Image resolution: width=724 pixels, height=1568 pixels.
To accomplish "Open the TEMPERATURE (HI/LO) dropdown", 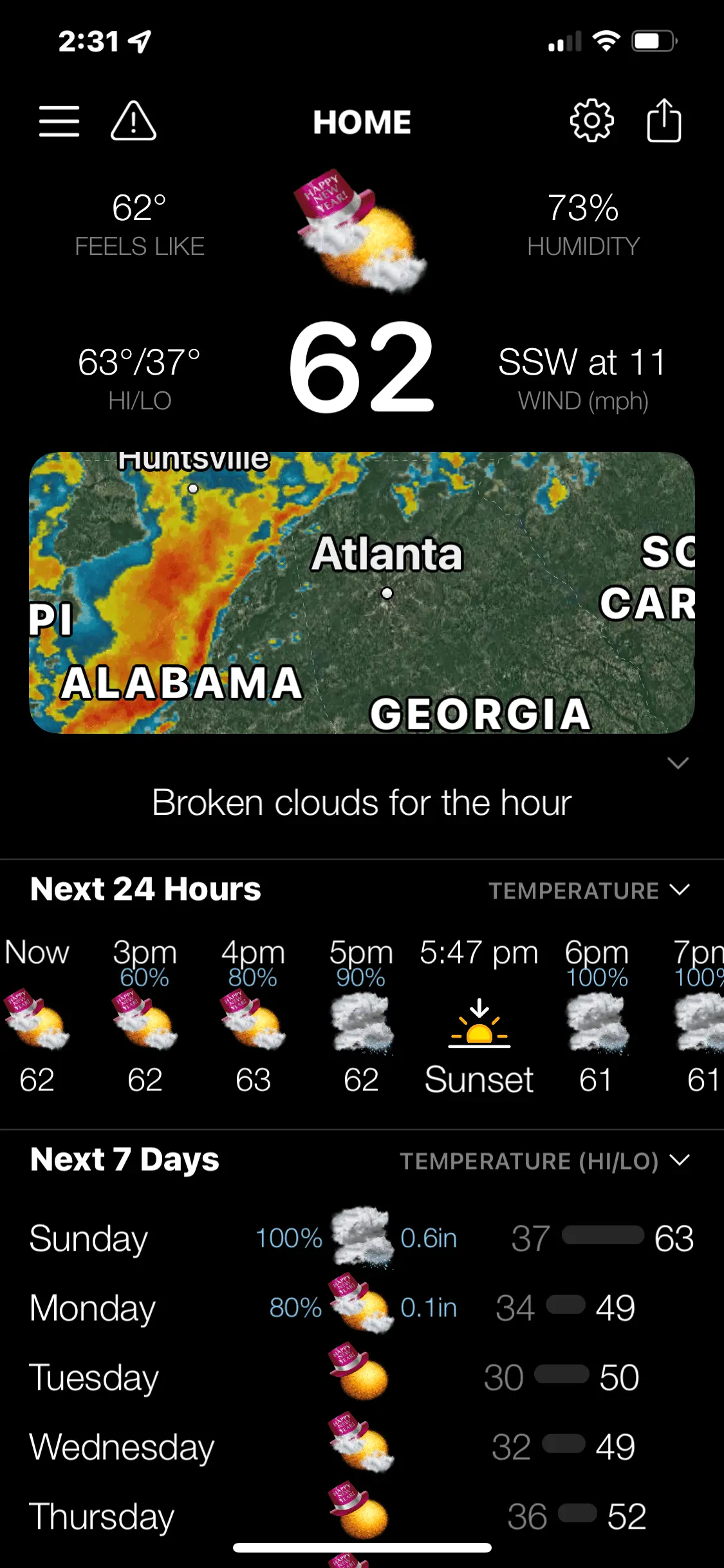I will pyautogui.click(x=544, y=1161).
